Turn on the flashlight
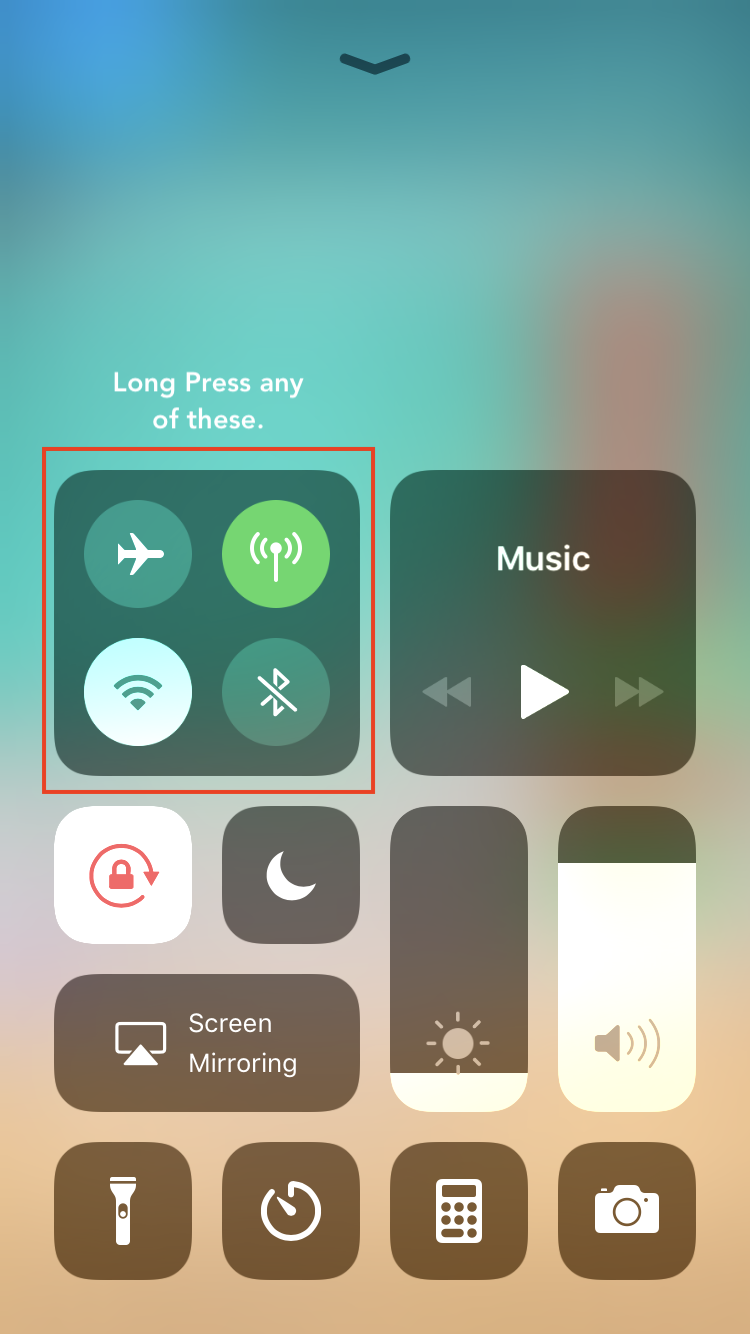 click(x=123, y=1211)
